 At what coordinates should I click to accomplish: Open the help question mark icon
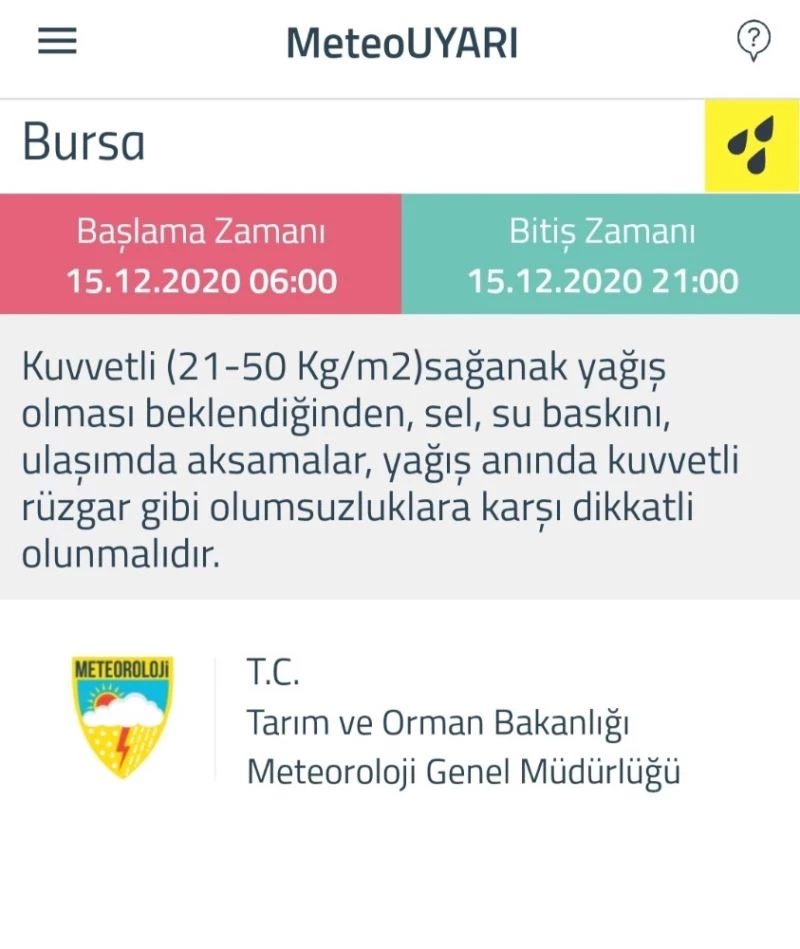pyautogui.click(x=752, y=41)
